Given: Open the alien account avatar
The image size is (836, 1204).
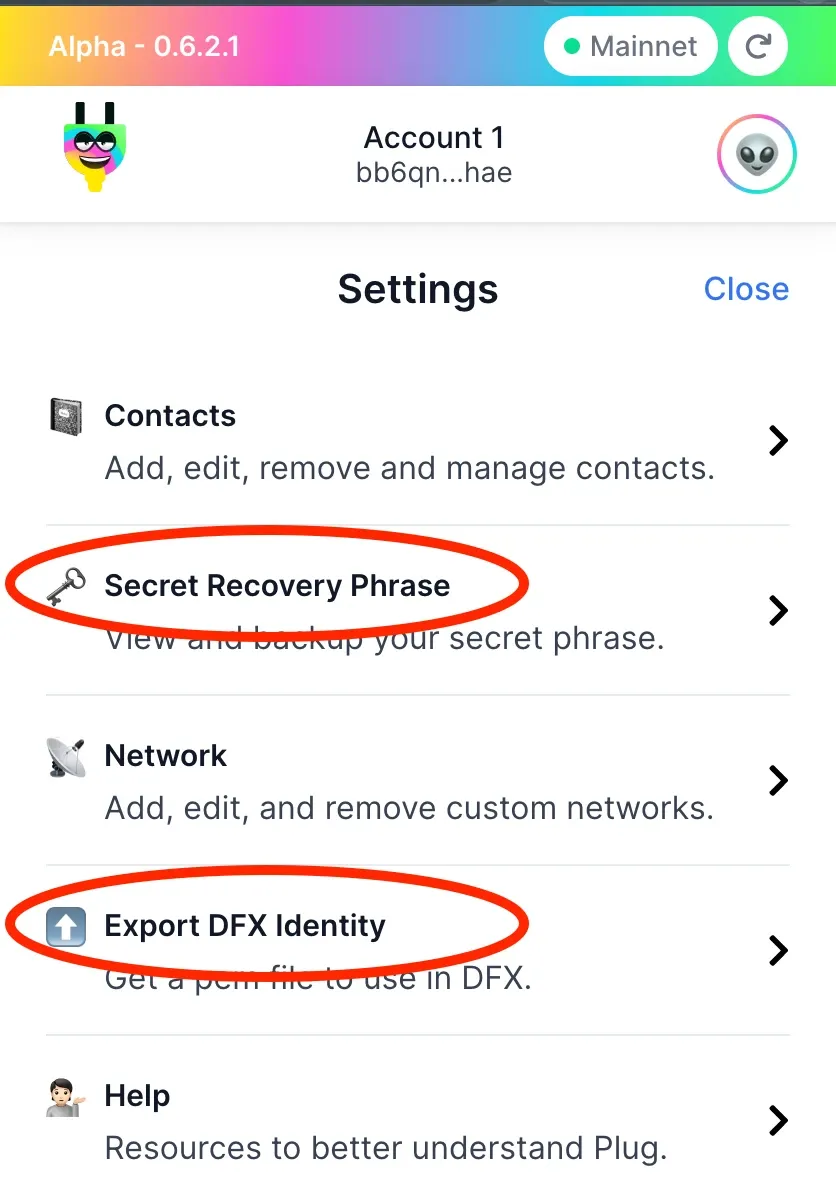Looking at the screenshot, I should pos(757,156).
